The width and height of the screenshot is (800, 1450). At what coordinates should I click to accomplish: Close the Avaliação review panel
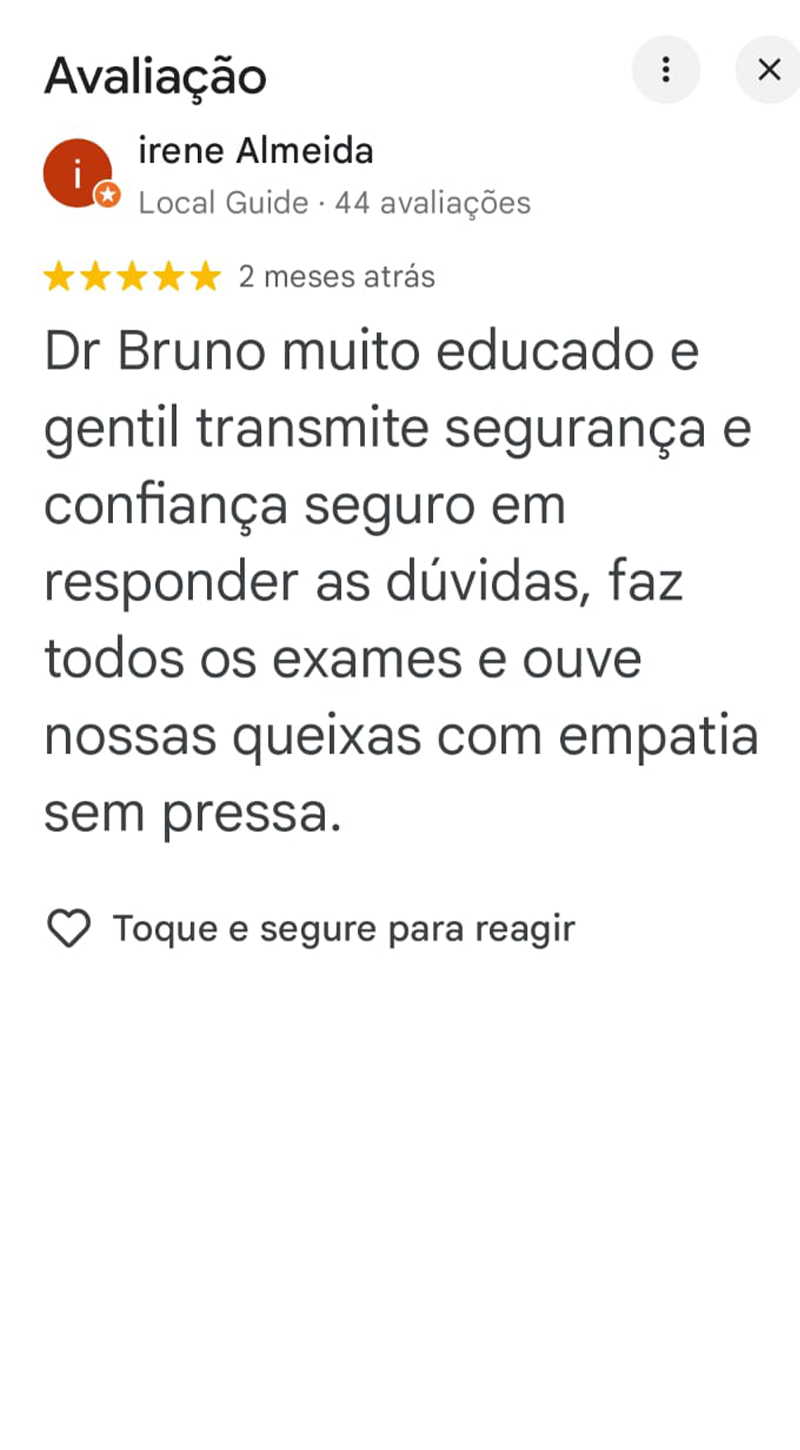tap(769, 69)
